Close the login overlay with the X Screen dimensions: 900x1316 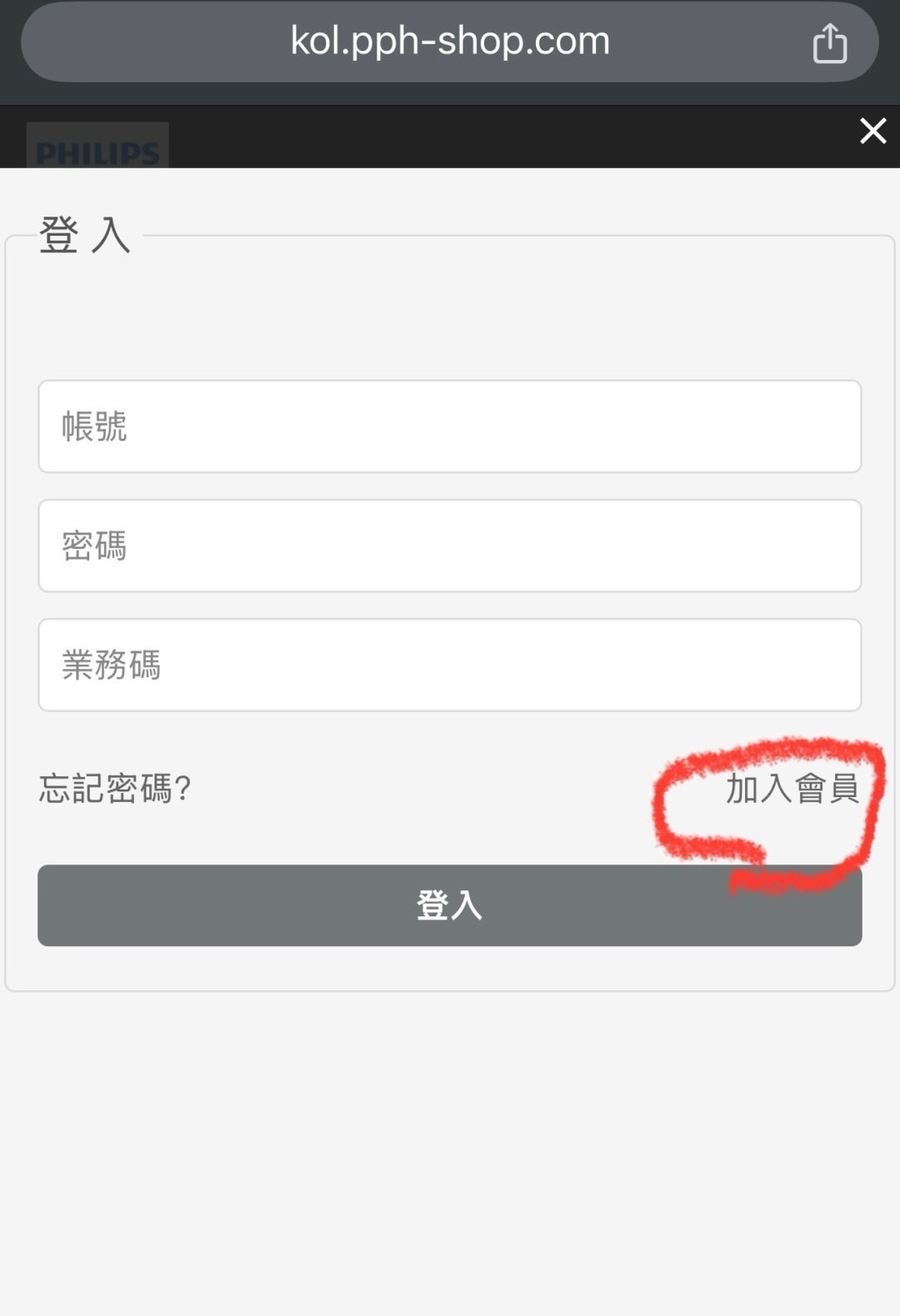point(872,131)
